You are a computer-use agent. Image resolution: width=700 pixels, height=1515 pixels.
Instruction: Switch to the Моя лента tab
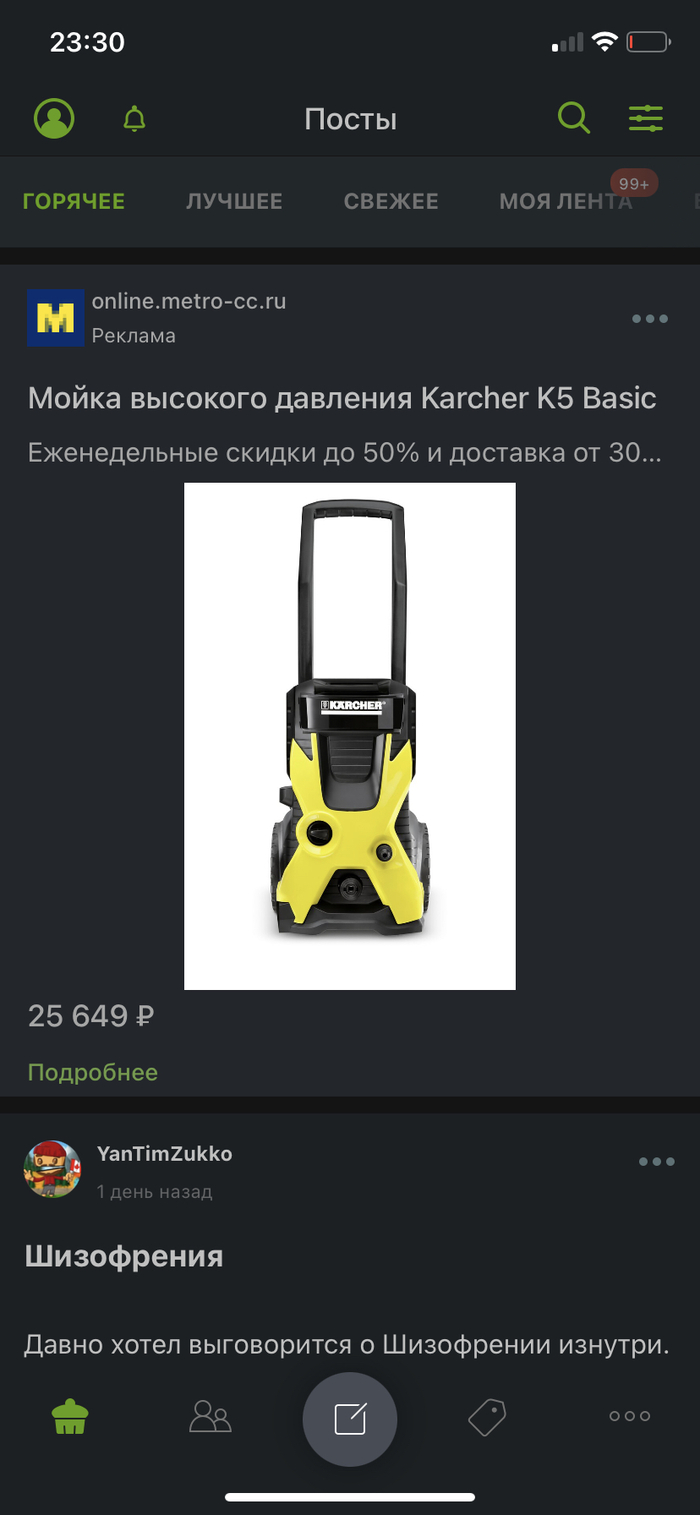click(566, 201)
